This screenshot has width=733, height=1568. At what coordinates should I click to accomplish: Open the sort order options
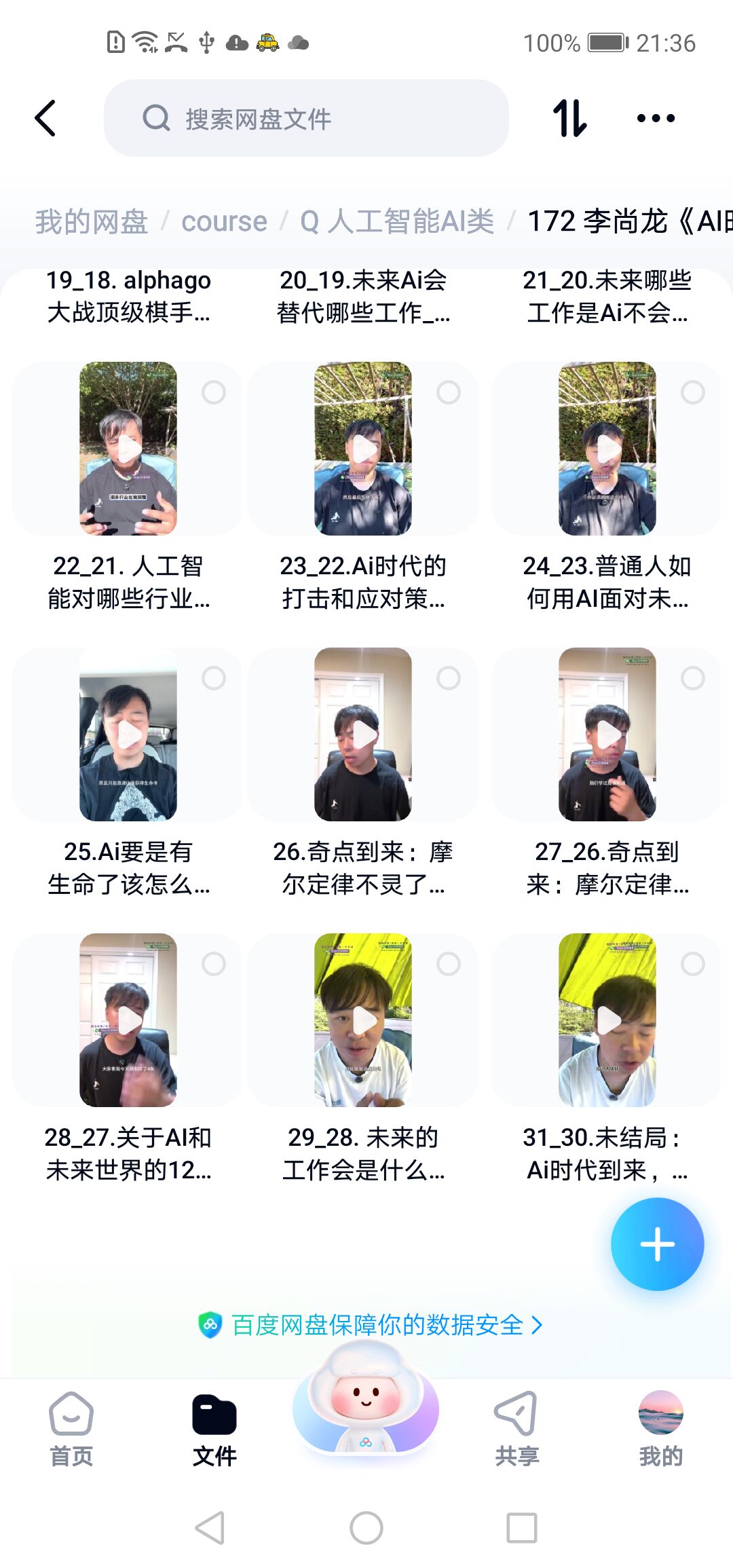click(x=569, y=118)
